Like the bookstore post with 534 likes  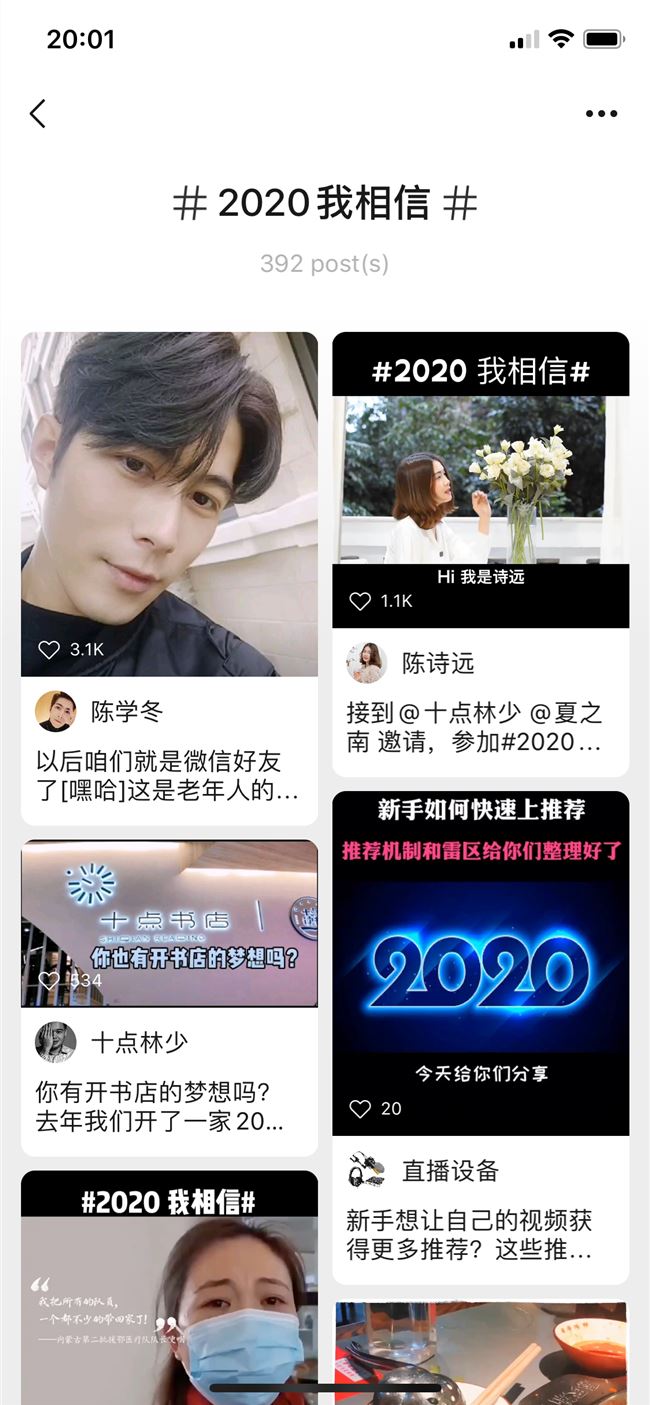tap(49, 980)
